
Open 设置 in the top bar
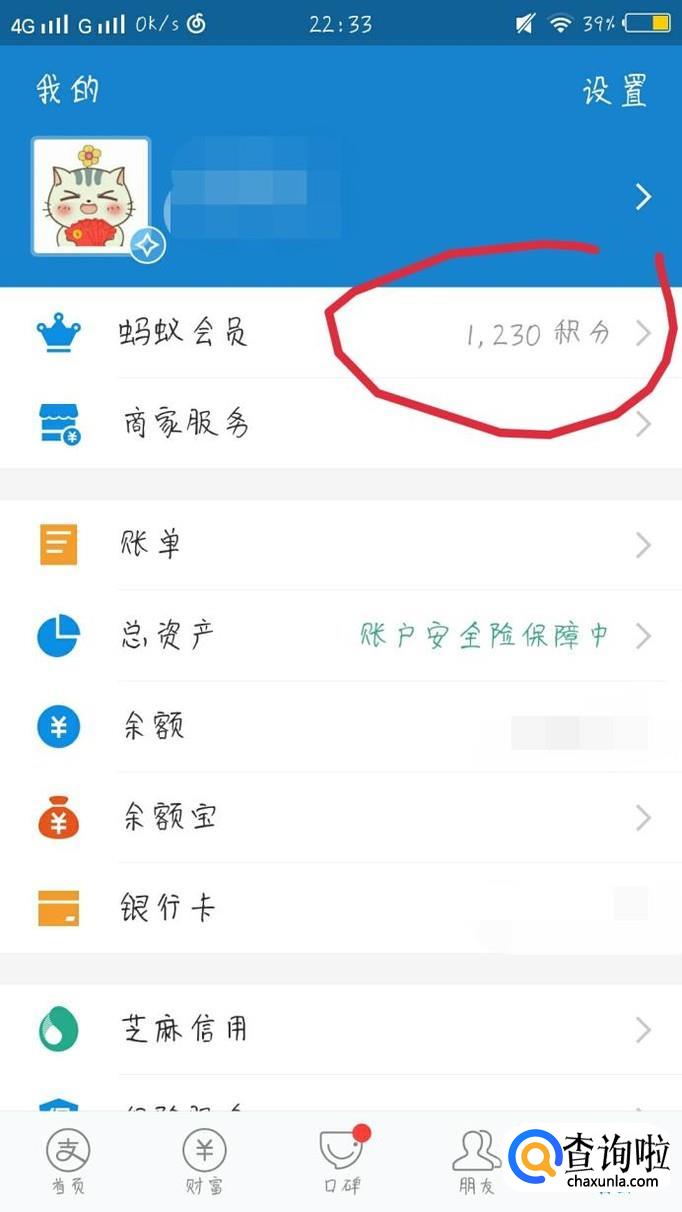(614, 91)
